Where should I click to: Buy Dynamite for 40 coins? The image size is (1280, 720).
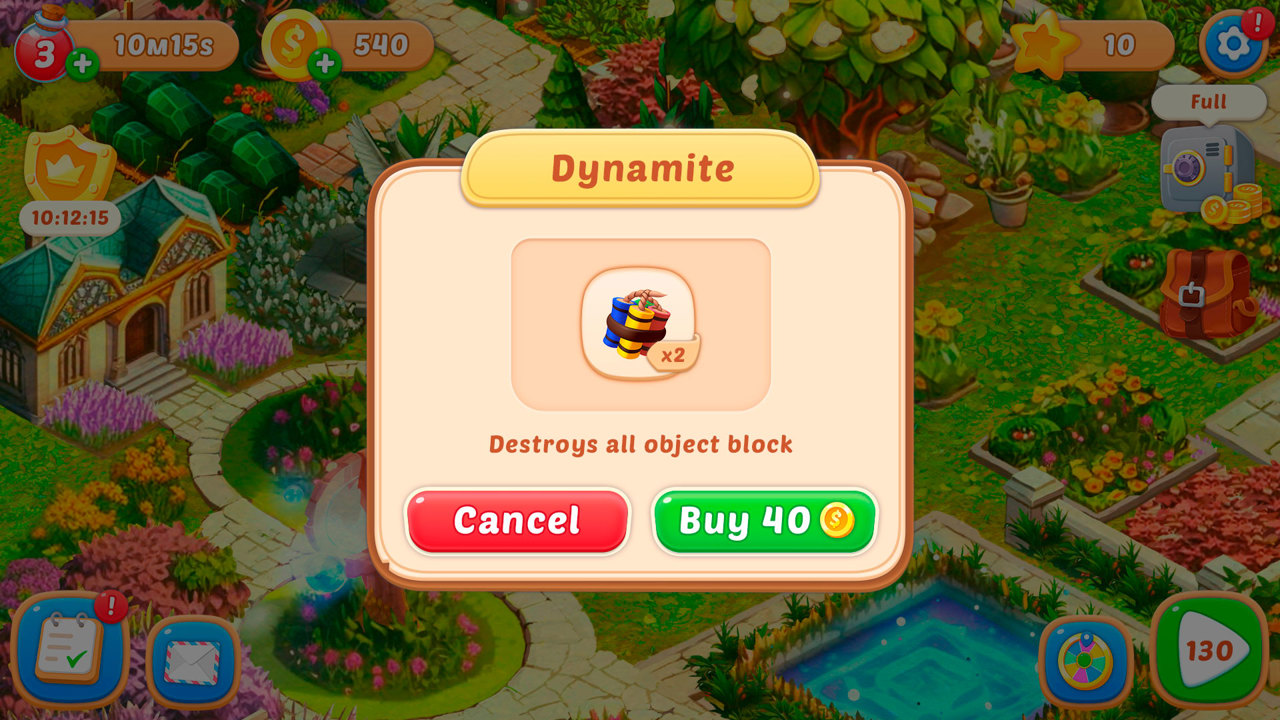765,520
